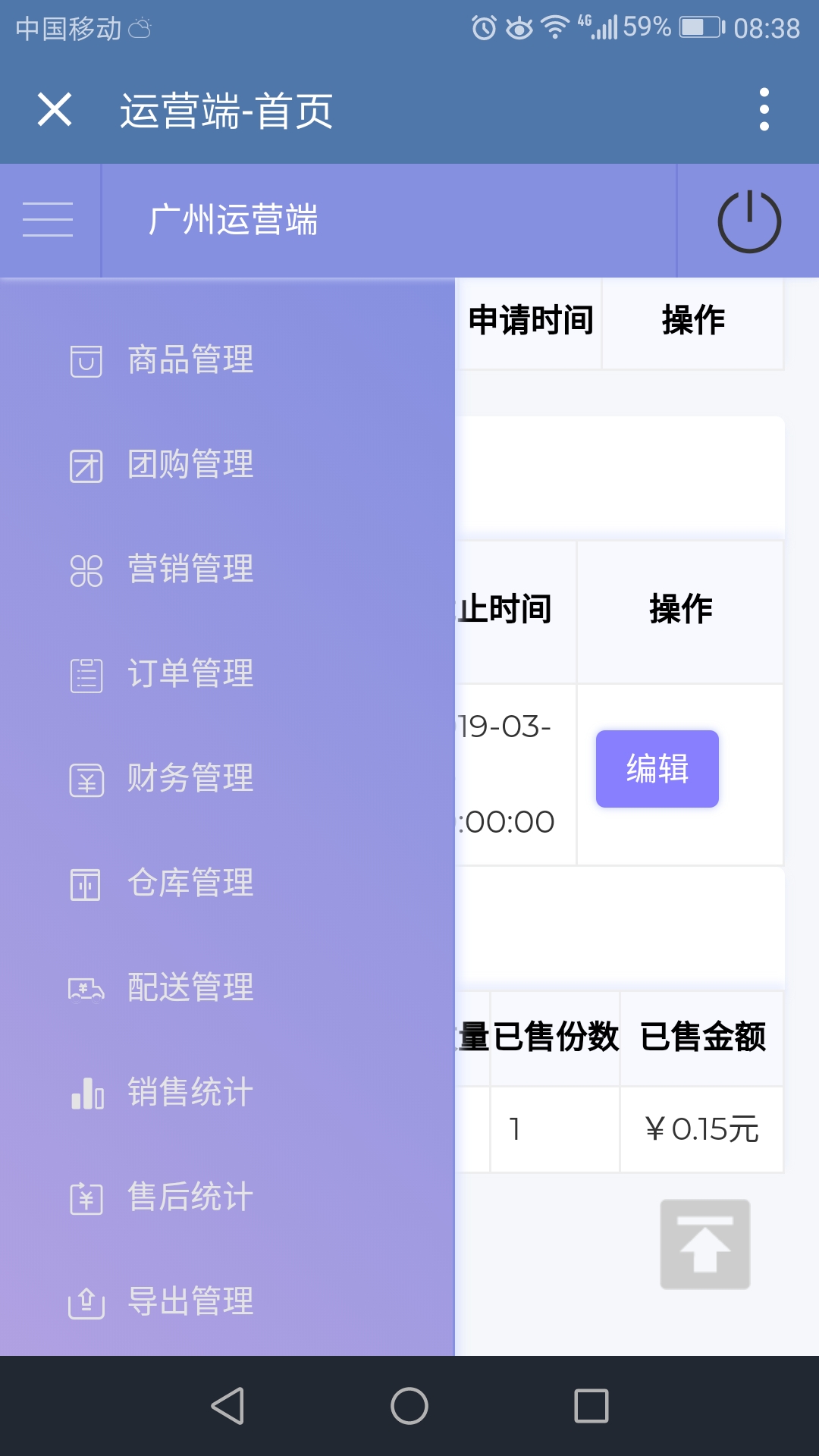Tap the back-to-top arrow button

point(704,1244)
